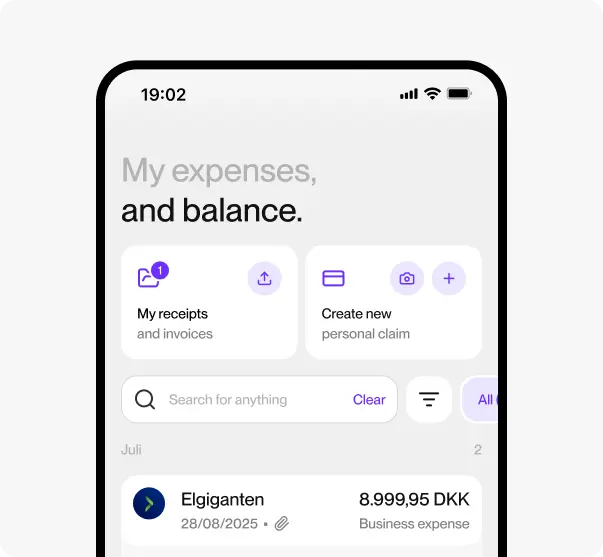This screenshot has width=603, height=557.
Task: Clear the search field
Action: click(x=369, y=400)
